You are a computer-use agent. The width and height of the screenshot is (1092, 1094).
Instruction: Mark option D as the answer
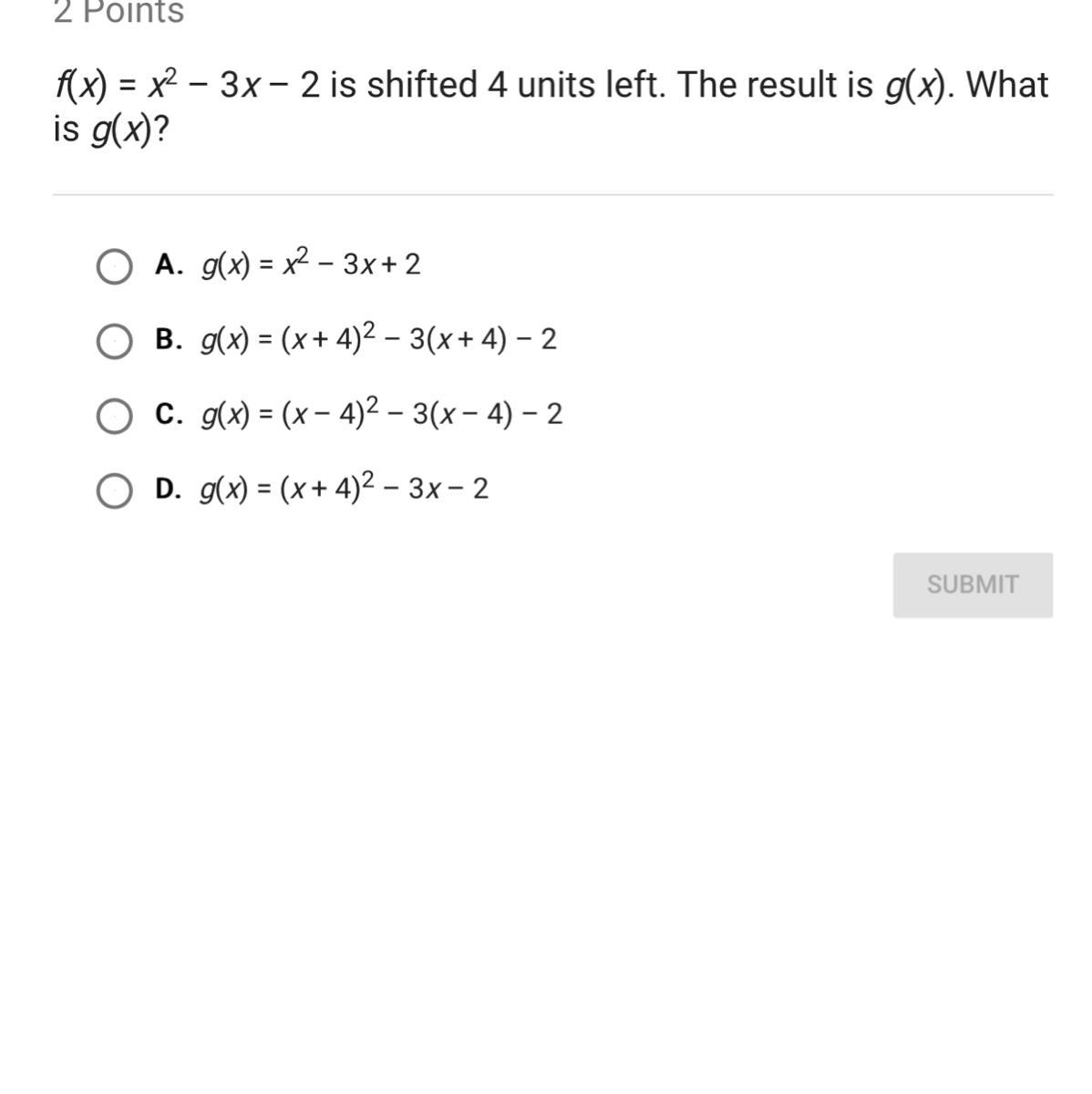114,490
